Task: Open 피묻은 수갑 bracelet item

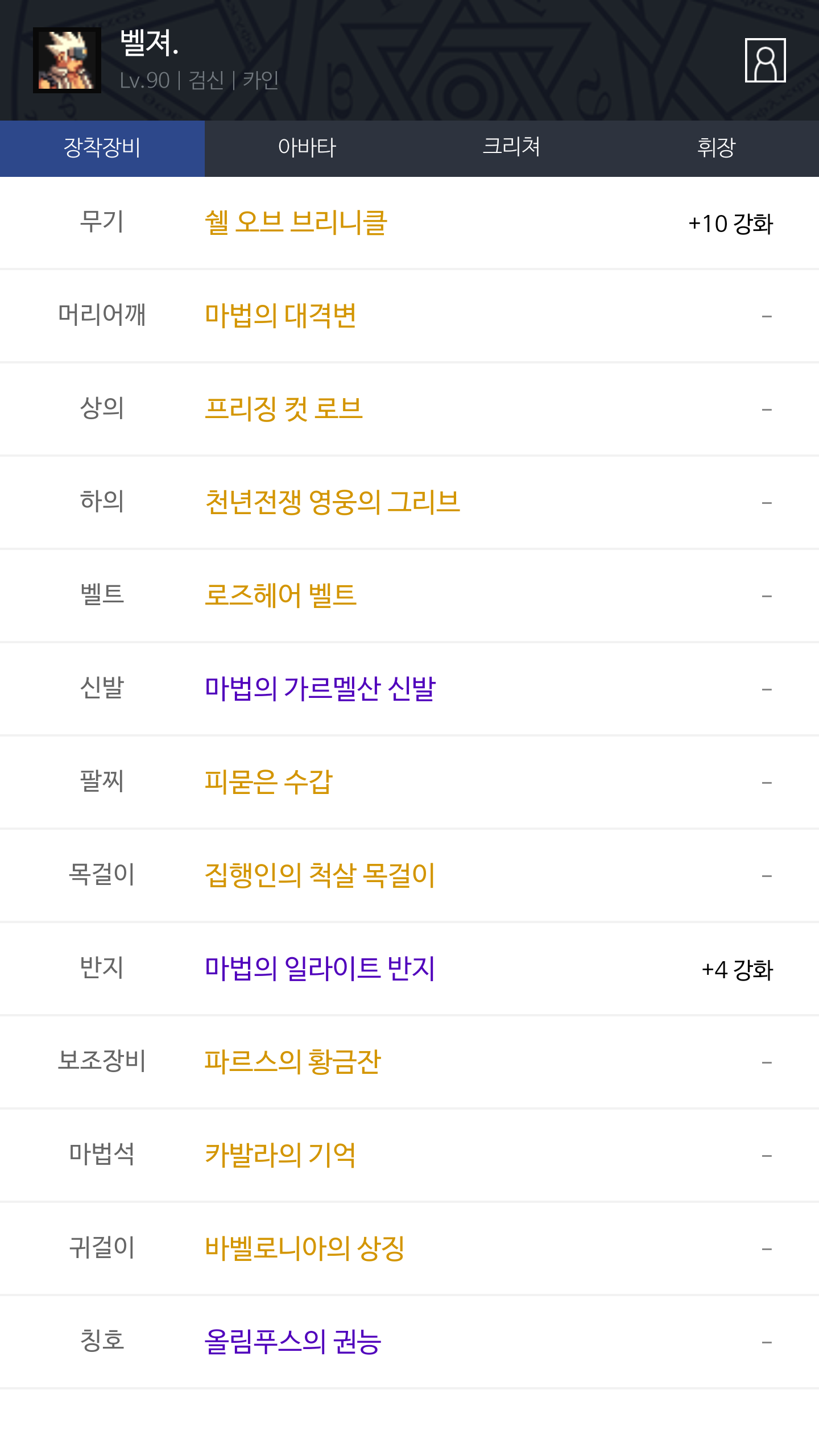Action: [x=268, y=782]
